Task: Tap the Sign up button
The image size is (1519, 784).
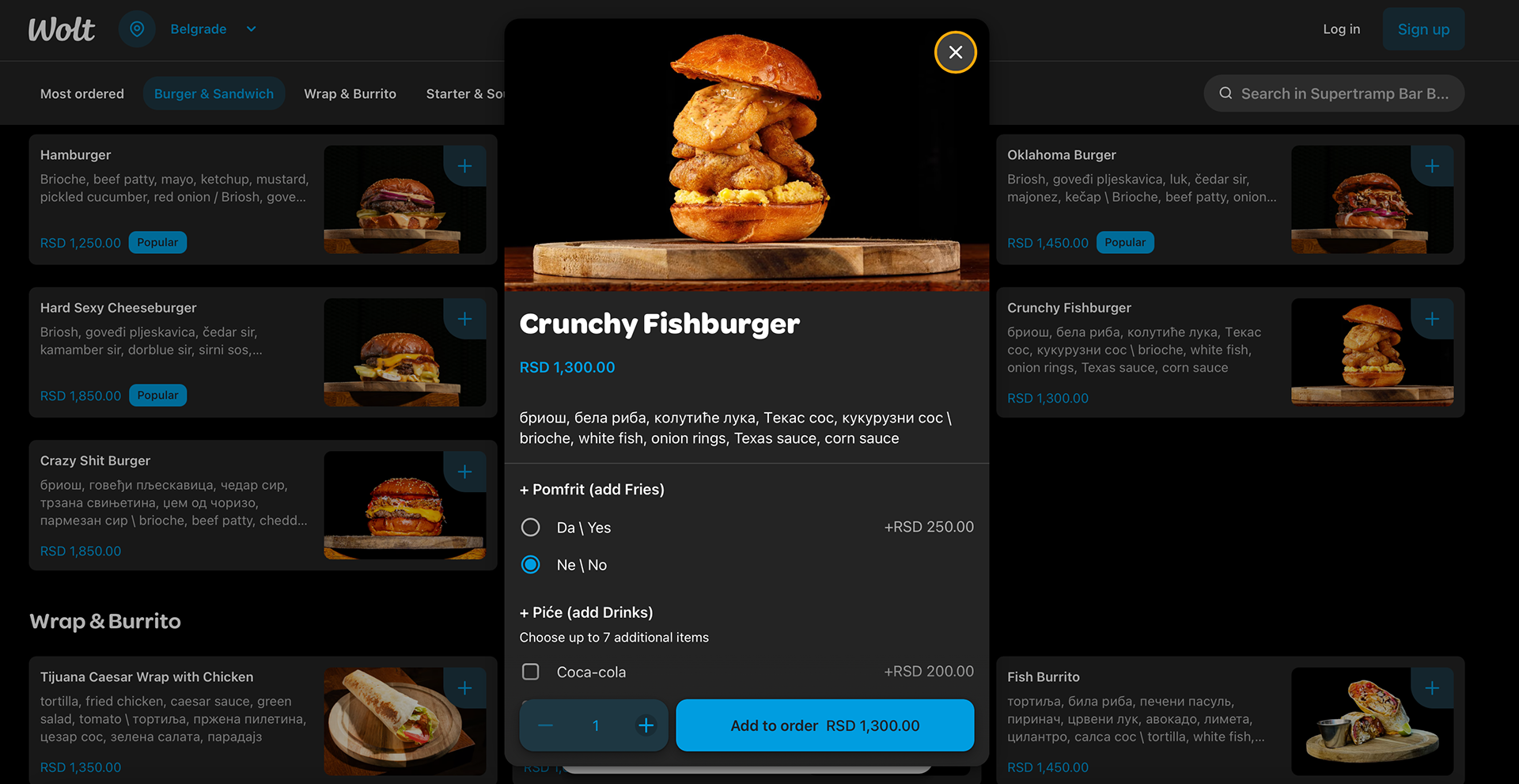Action: pyautogui.click(x=1422, y=29)
